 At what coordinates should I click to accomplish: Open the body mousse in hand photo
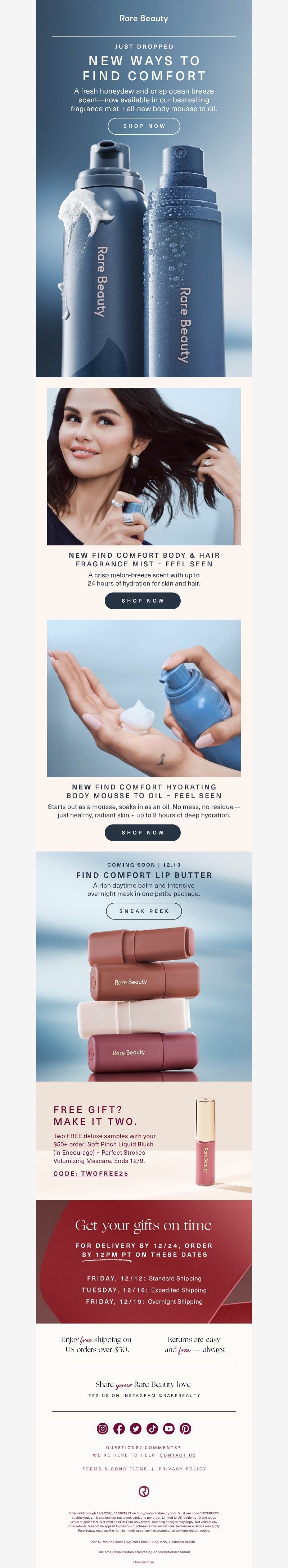[144, 697]
